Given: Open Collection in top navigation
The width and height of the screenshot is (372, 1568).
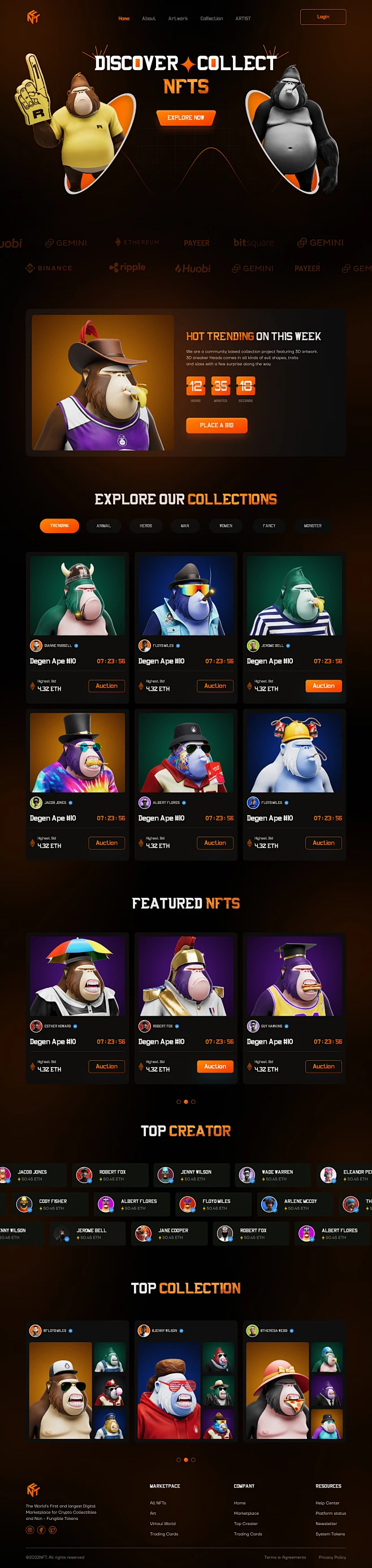Looking at the screenshot, I should [211, 19].
